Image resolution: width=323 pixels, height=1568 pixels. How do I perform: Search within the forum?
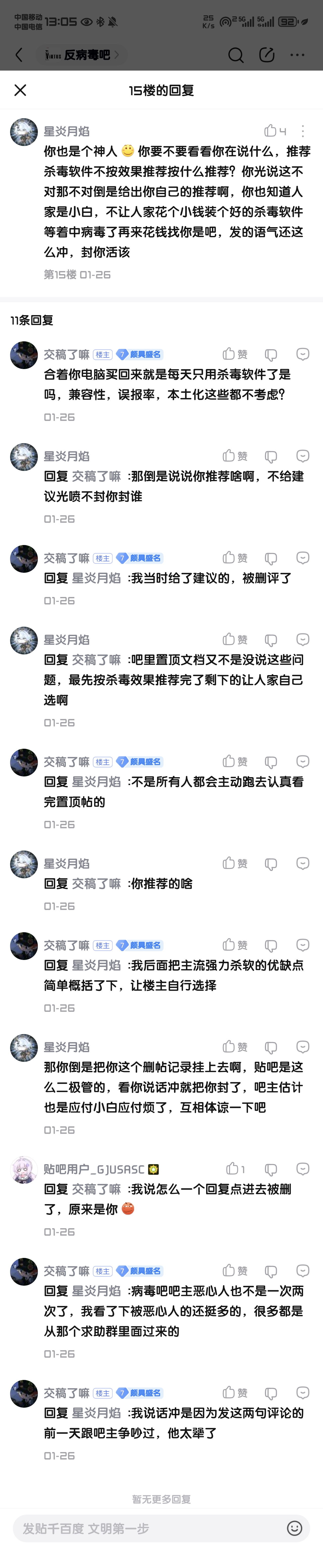tap(235, 55)
